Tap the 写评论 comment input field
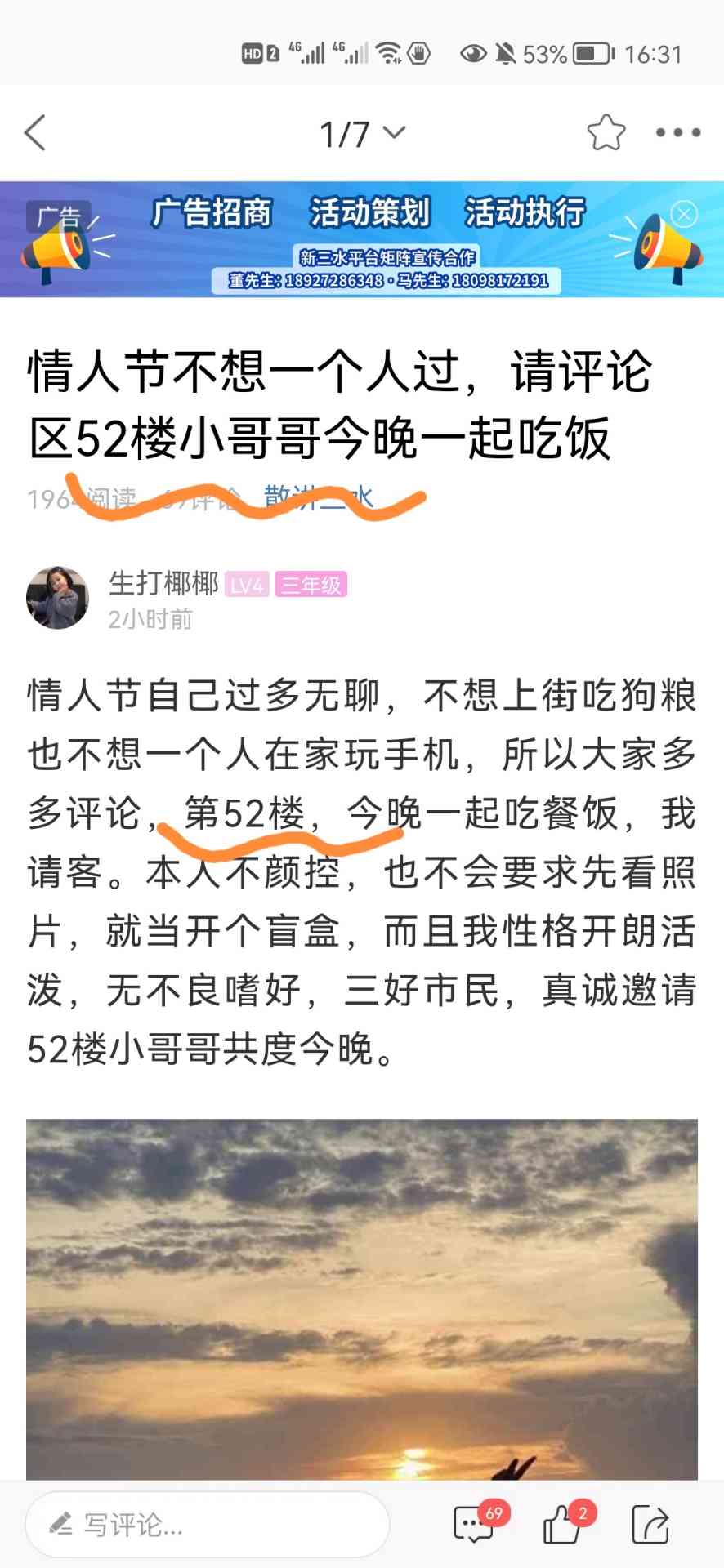This screenshot has height=1568, width=724. 207,1524
